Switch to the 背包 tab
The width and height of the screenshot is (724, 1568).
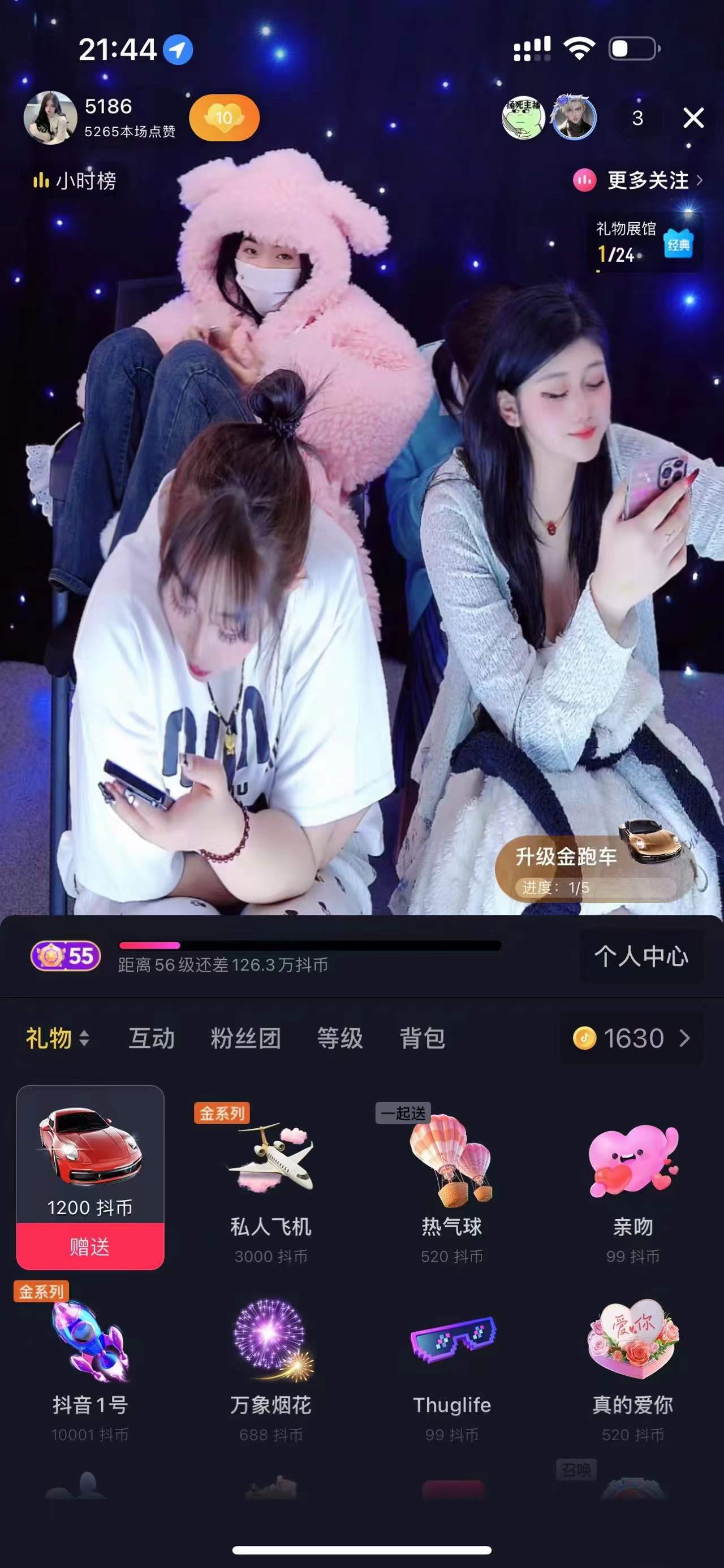tap(422, 1038)
